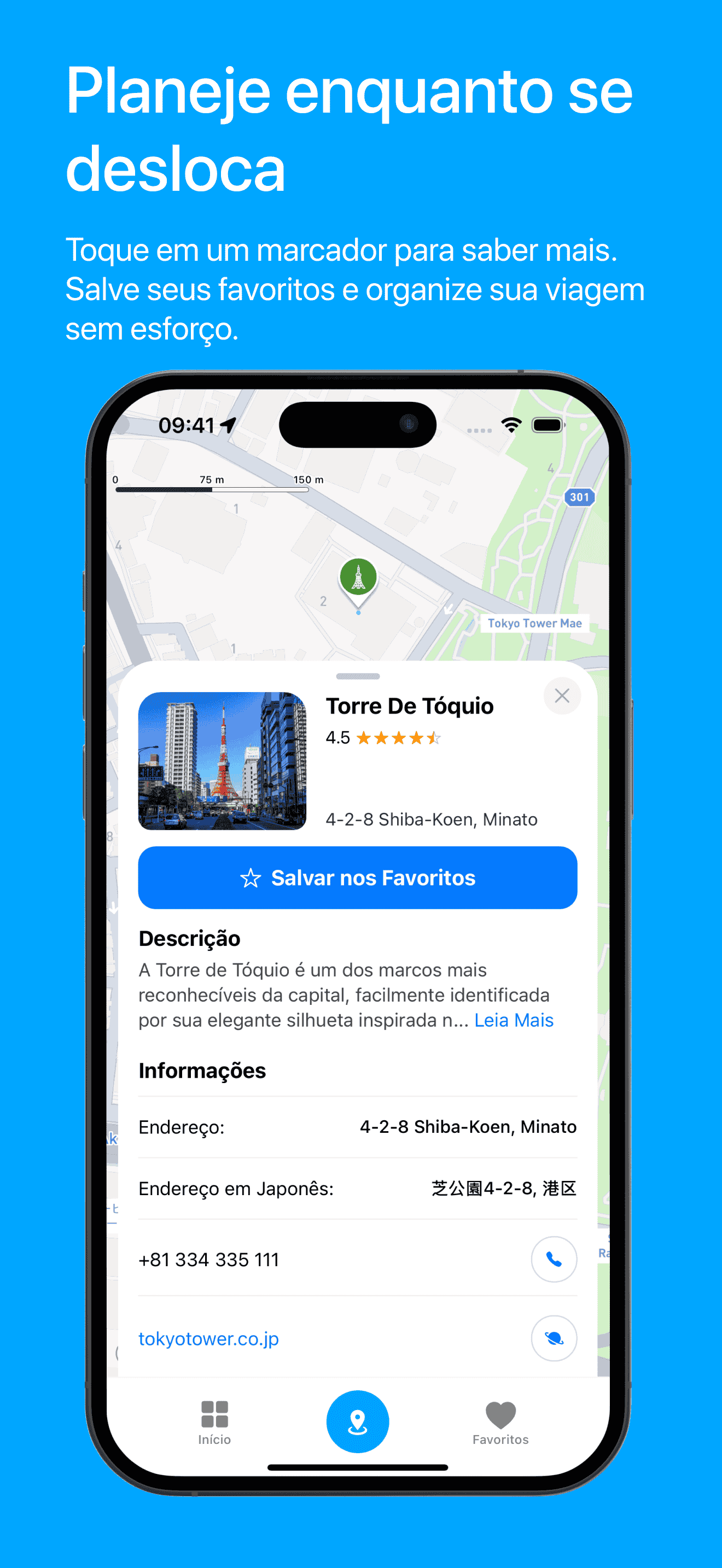Open the website using the globe icon

click(554, 1338)
